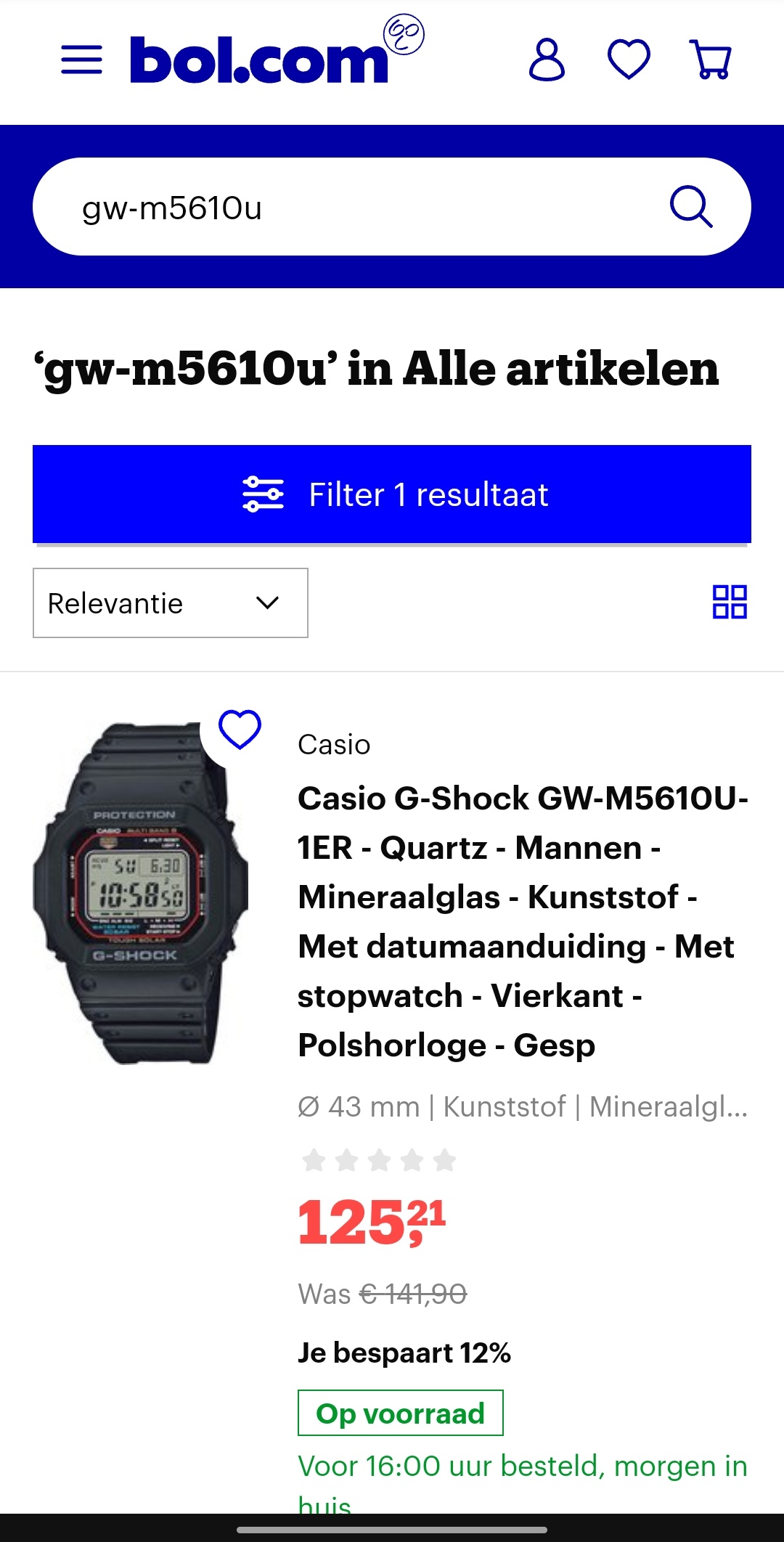
Task: Switch to grid view layout
Action: coord(730,602)
